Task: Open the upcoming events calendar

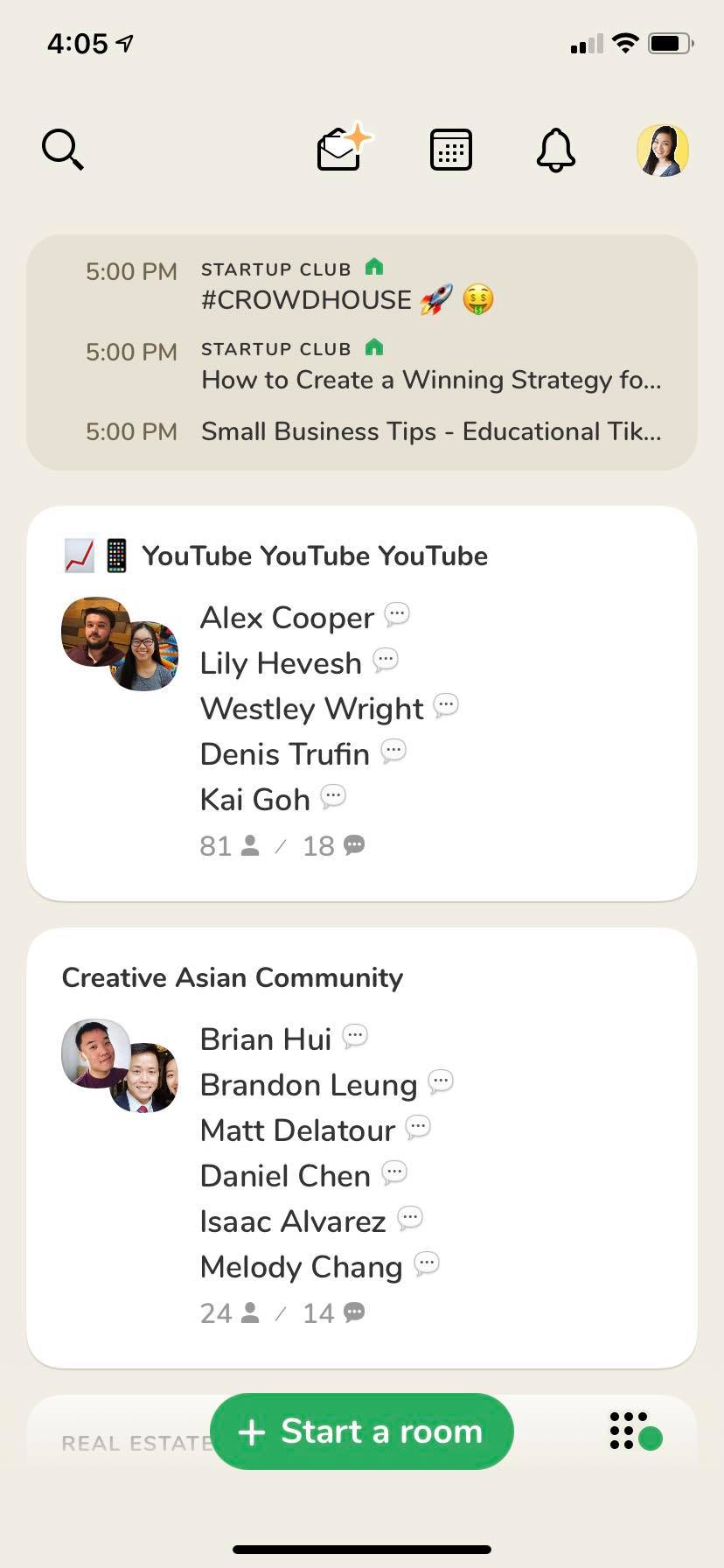Action: point(451,150)
